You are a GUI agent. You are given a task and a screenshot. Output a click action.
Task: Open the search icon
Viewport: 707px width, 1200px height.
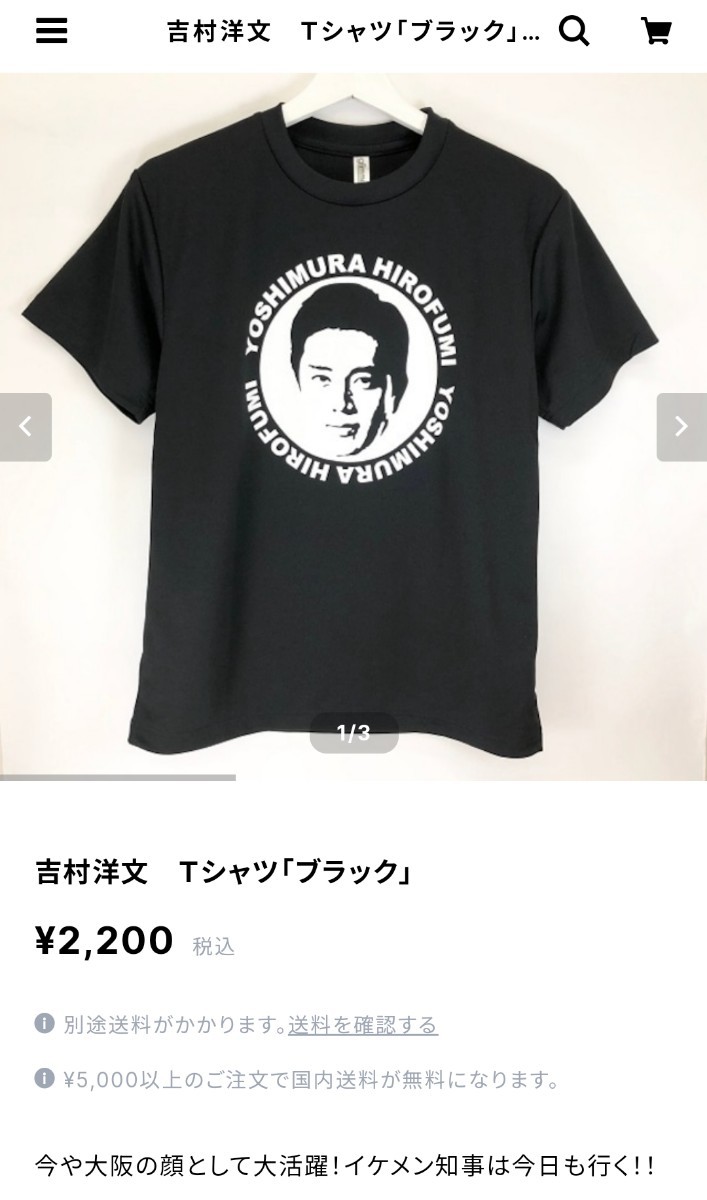pyautogui.click(x=574, y=31)
